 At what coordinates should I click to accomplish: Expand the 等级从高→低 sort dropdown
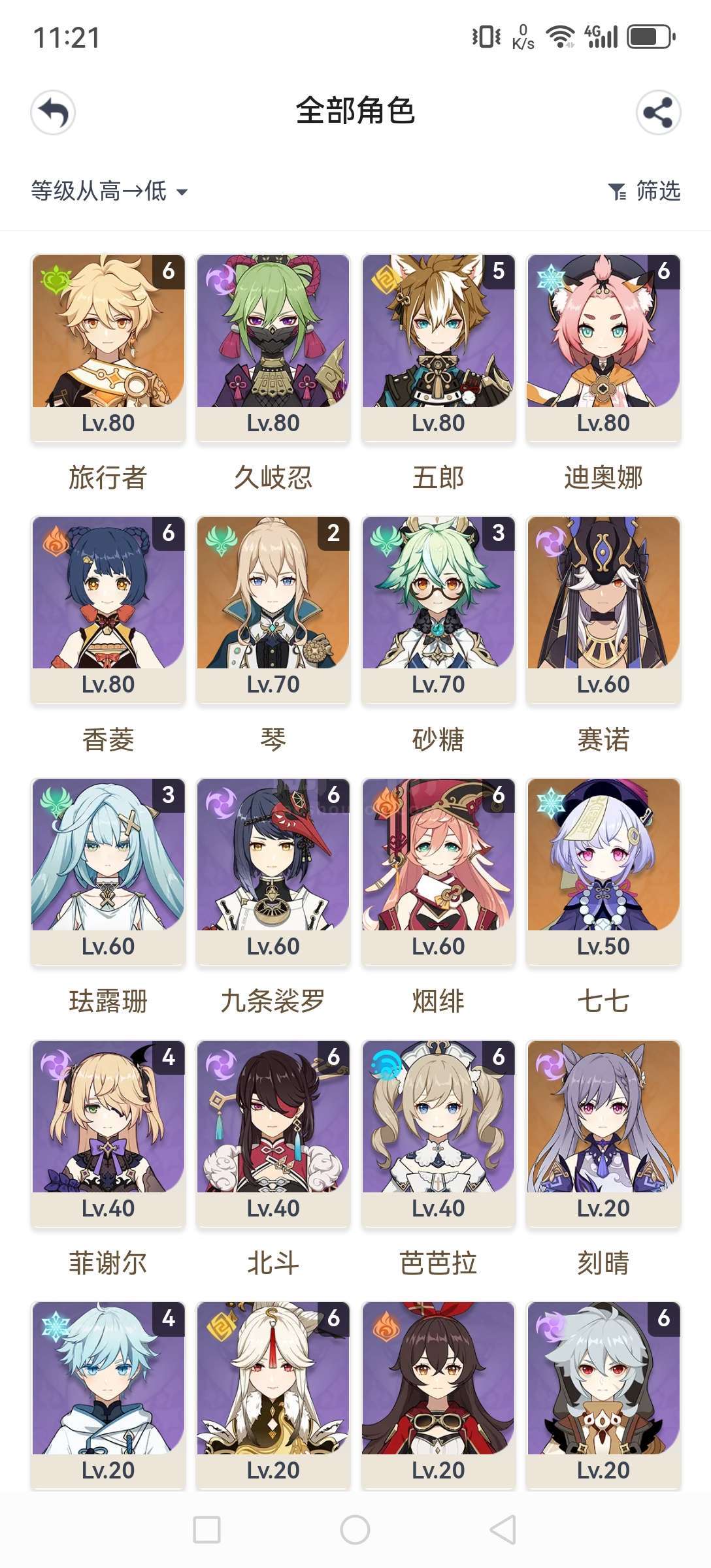pyautogui.click(x=109, y=191)
